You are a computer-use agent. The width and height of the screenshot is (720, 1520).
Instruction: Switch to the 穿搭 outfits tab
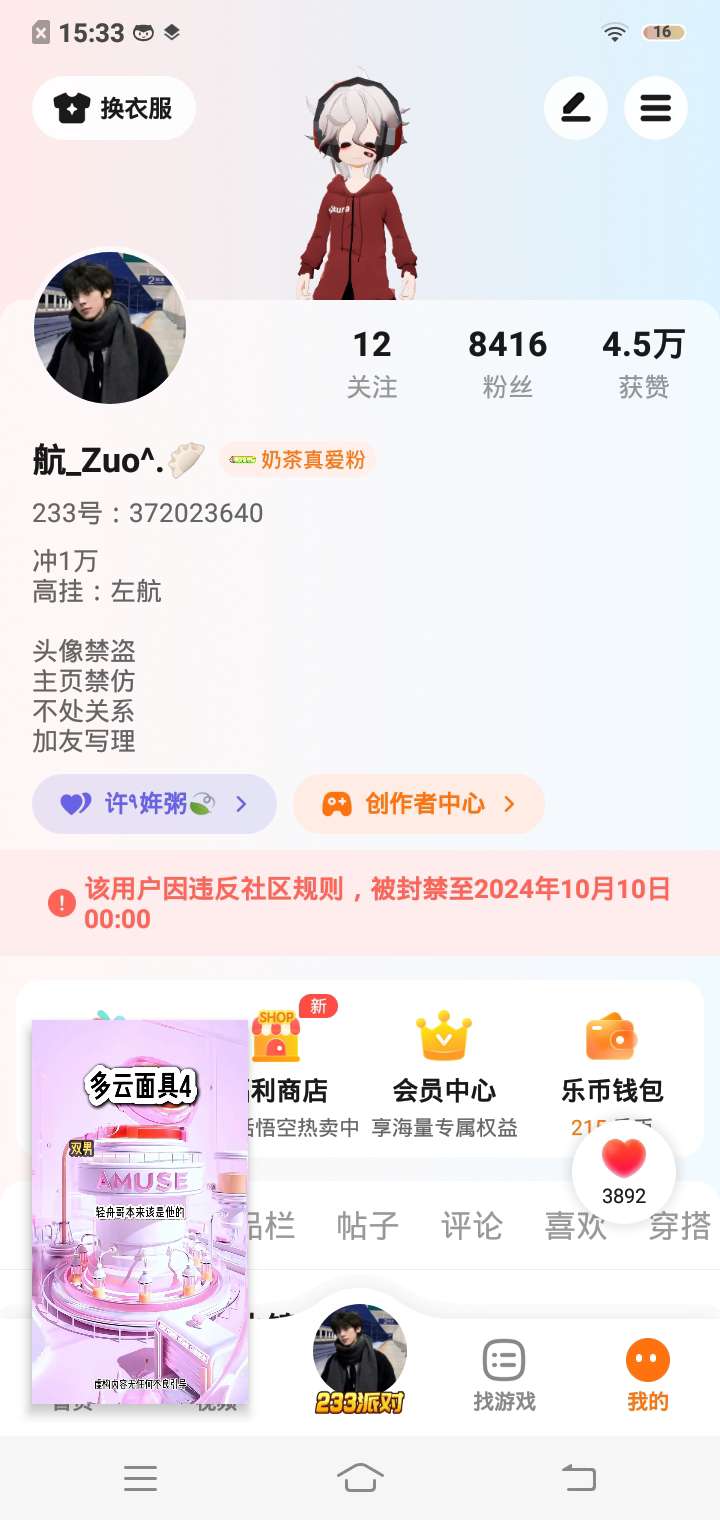tap(680, 1226)
